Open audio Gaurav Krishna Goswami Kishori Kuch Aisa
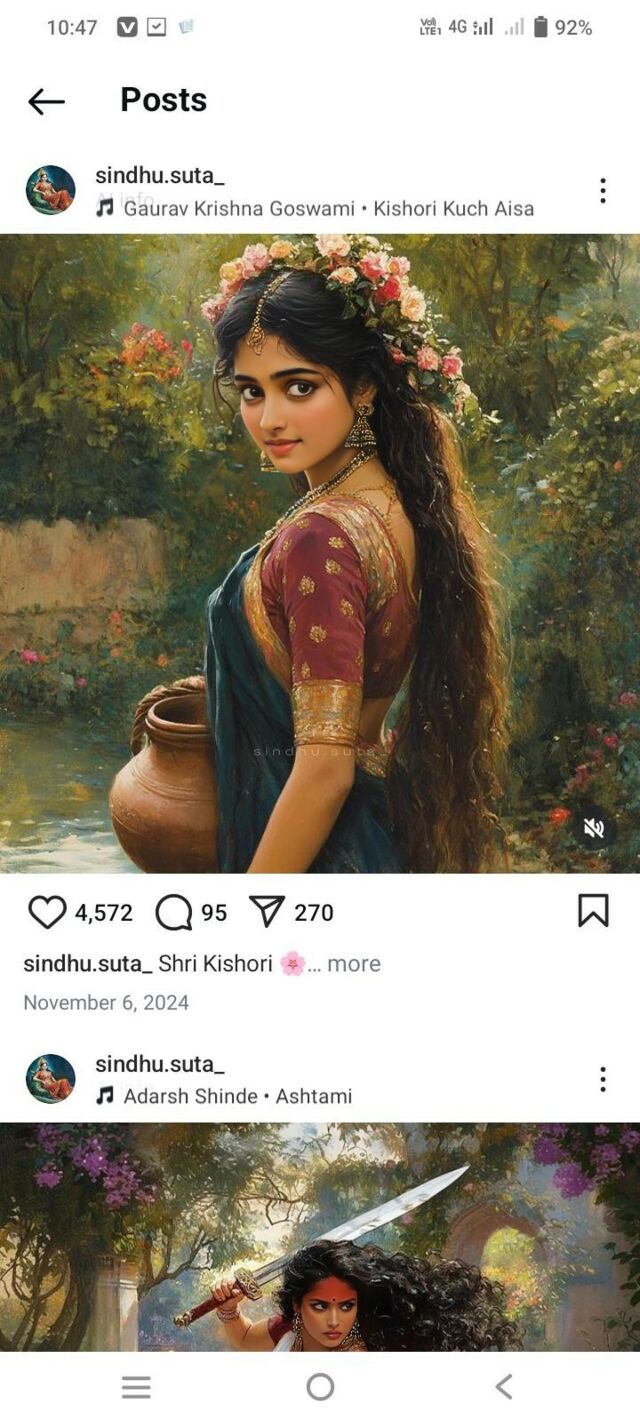Screen dimensions: 640x1422 point(328,209)
